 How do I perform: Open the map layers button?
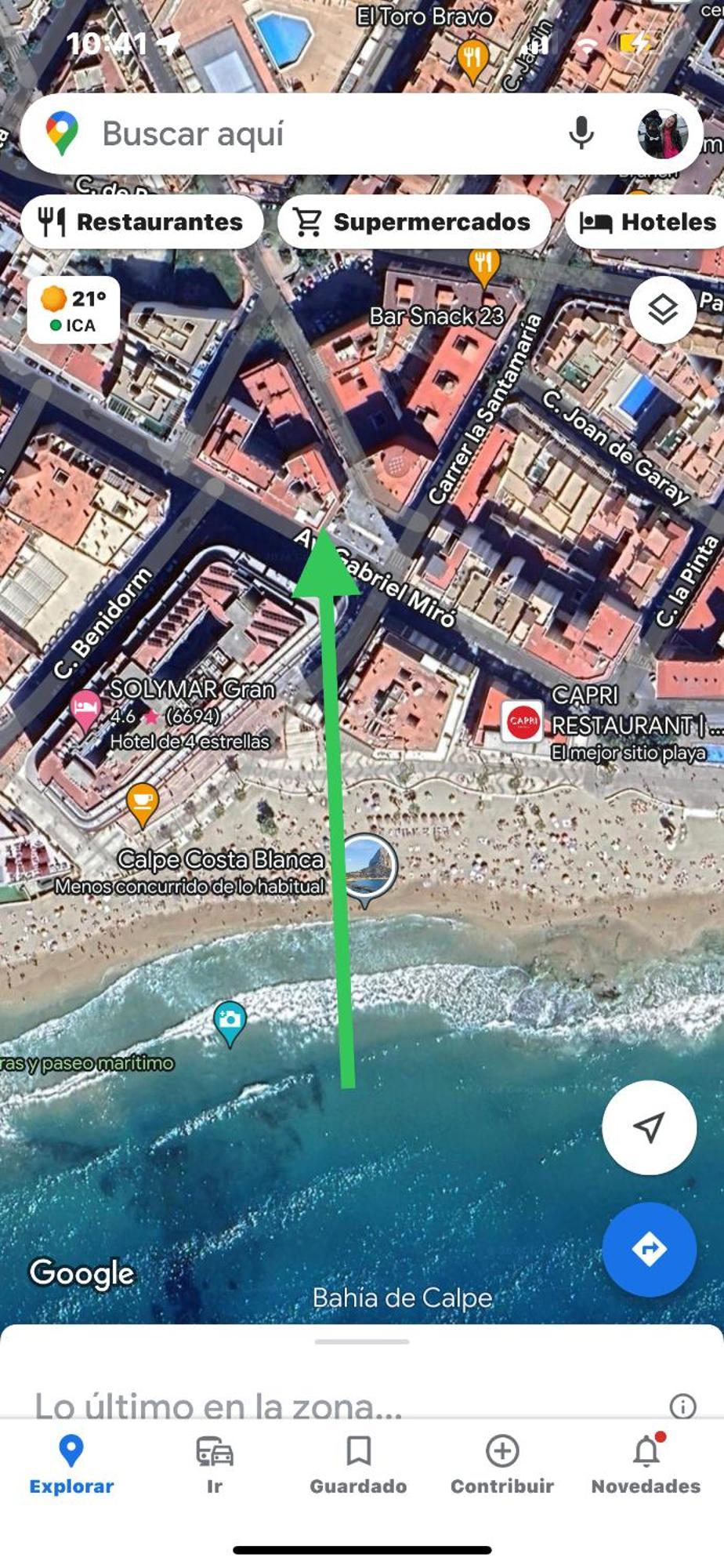662,310
